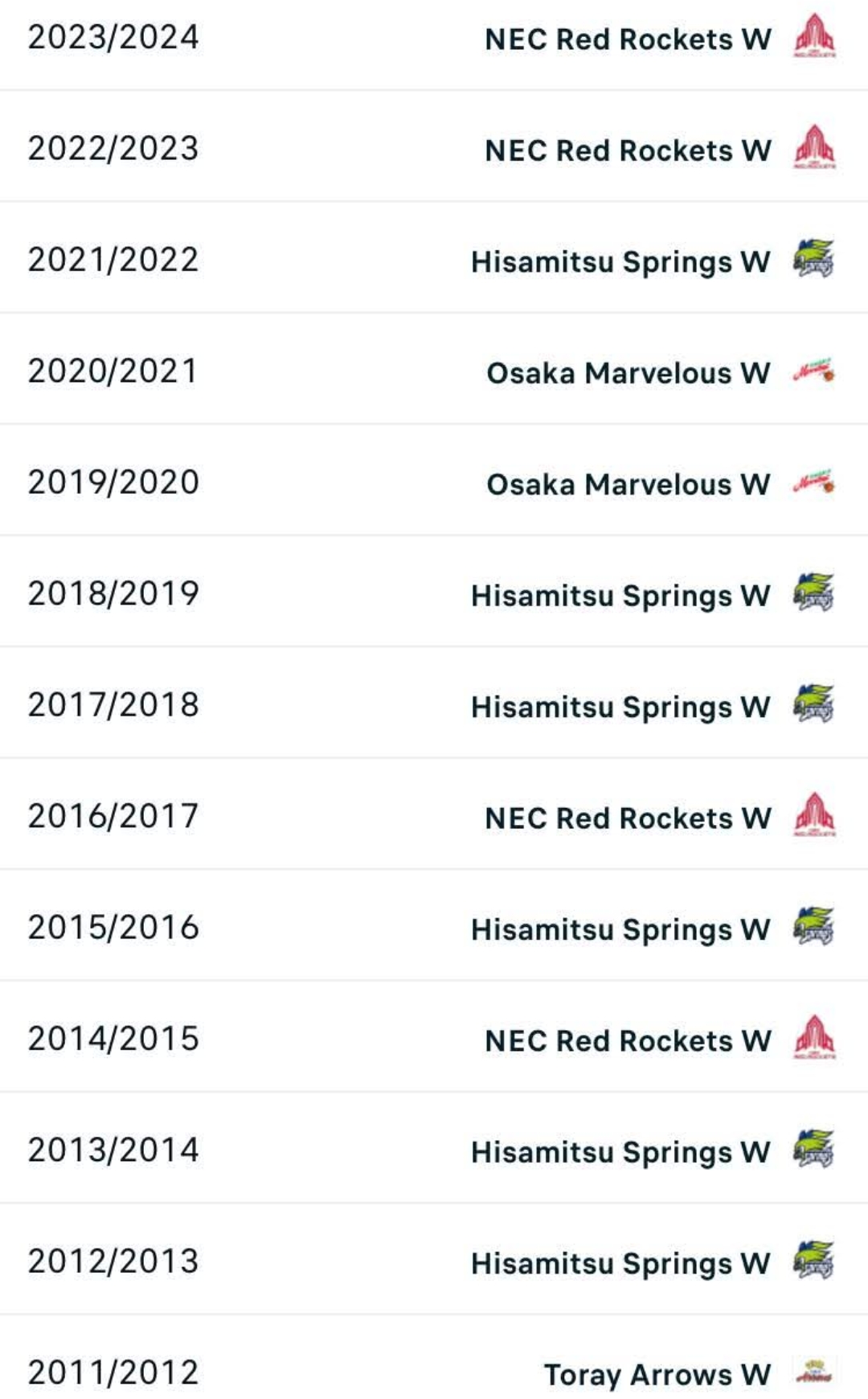
Task: View NEC Red Rockets W for 2016/2017
Action: click(627, 818)
